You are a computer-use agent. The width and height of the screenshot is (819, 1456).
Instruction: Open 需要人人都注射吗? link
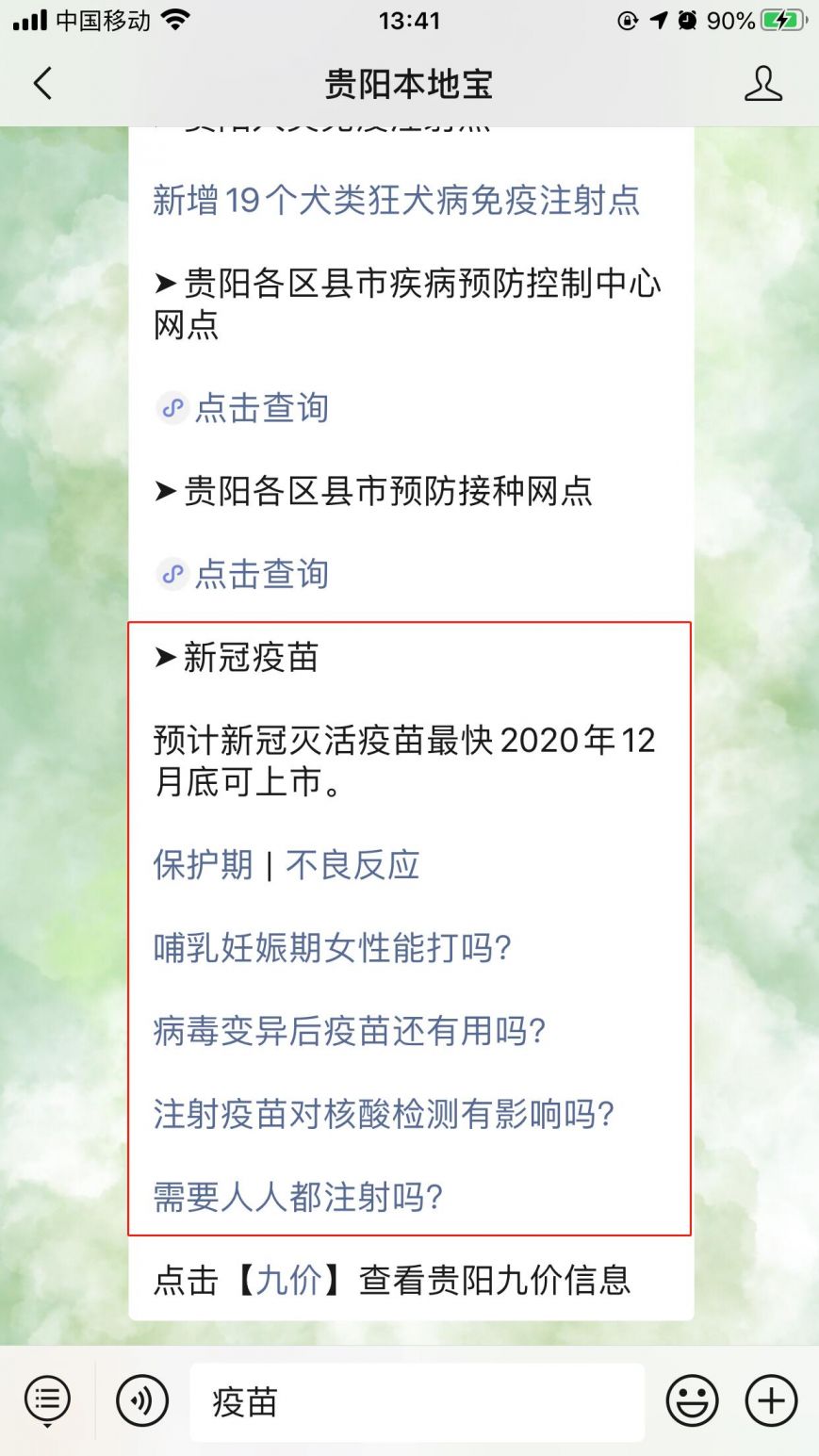[x=298, y=1196]
